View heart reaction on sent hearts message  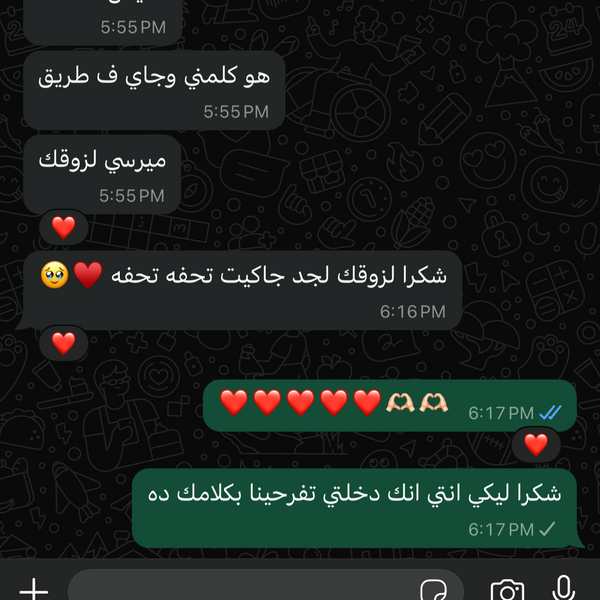click(536, 445)
